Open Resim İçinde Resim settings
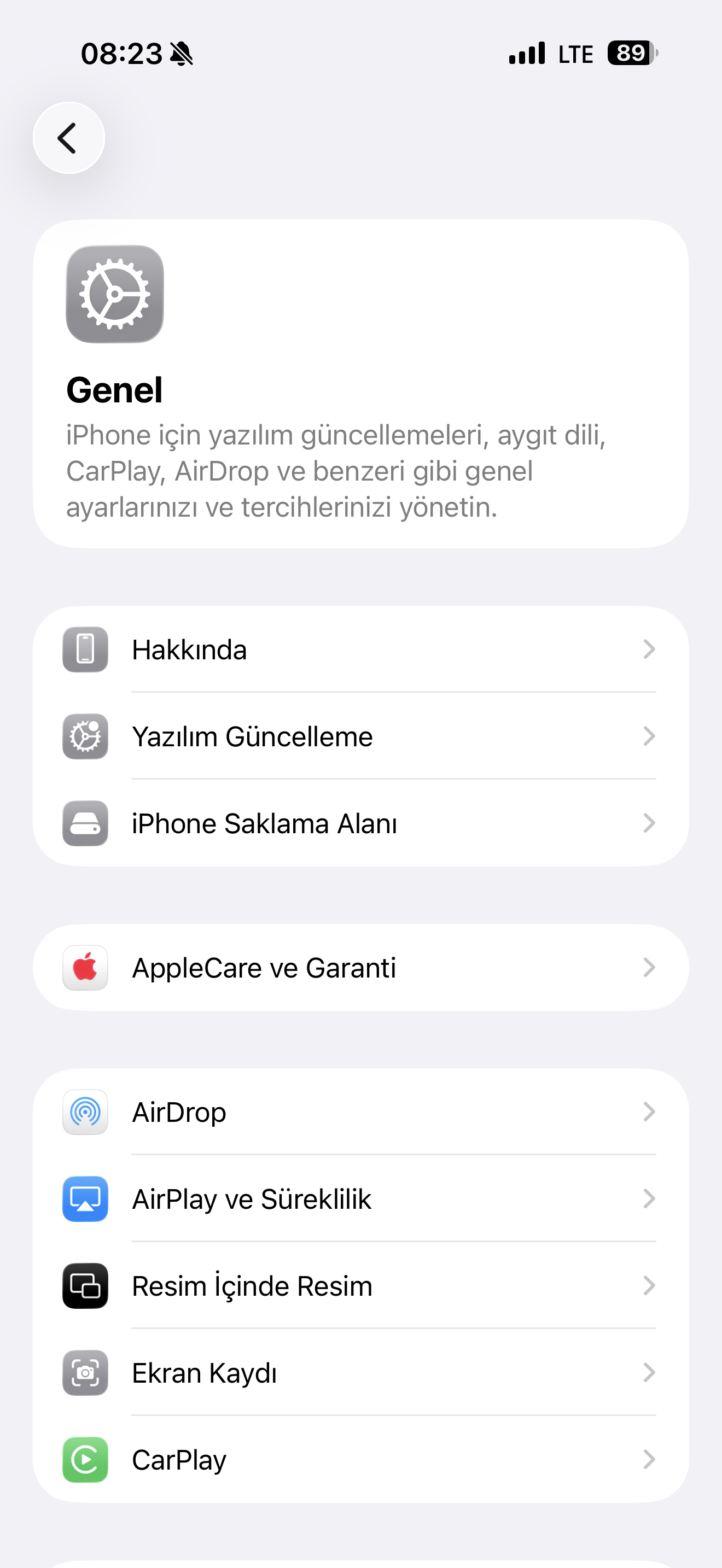Screen dimensions: 722x1568 tap(360, 1286)
